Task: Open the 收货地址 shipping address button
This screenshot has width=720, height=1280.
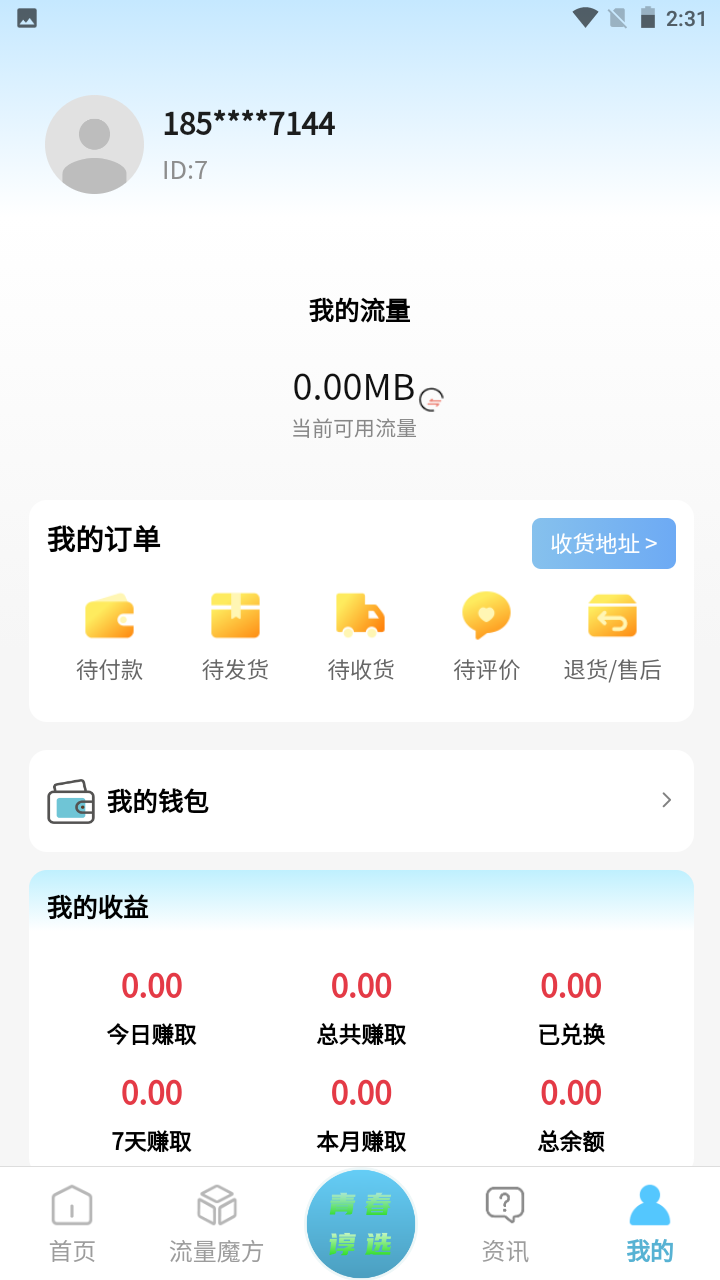Action: coord(603,543)
